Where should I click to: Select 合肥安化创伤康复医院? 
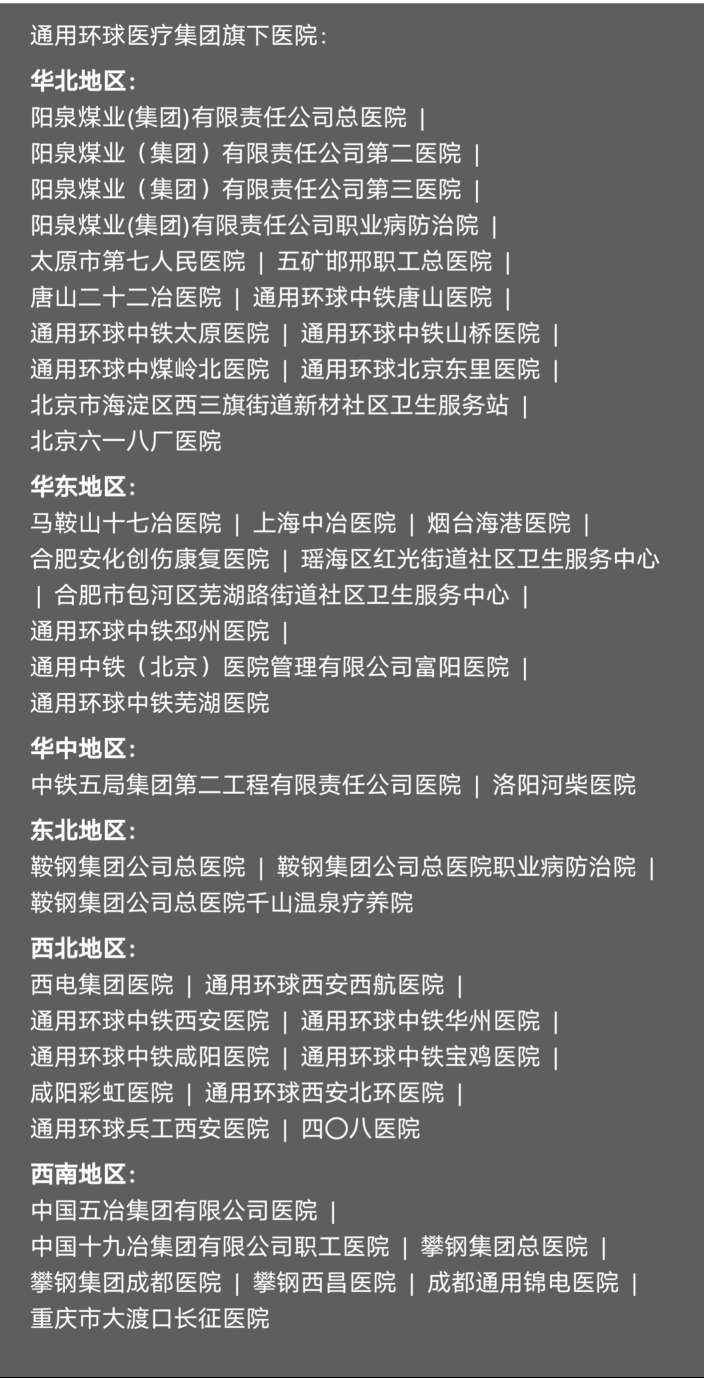pos(149,559)
